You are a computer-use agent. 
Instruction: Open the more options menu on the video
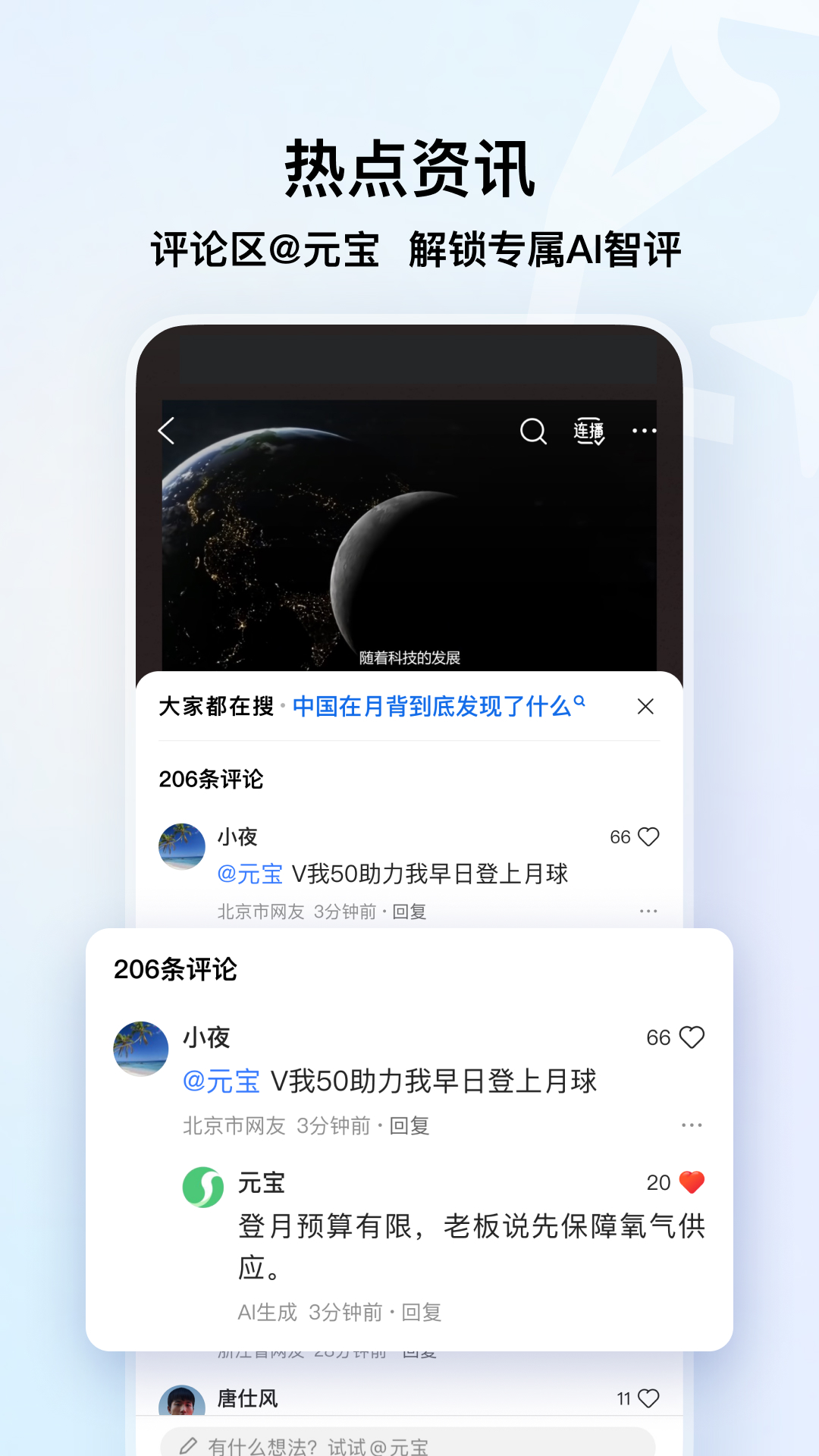645,431
